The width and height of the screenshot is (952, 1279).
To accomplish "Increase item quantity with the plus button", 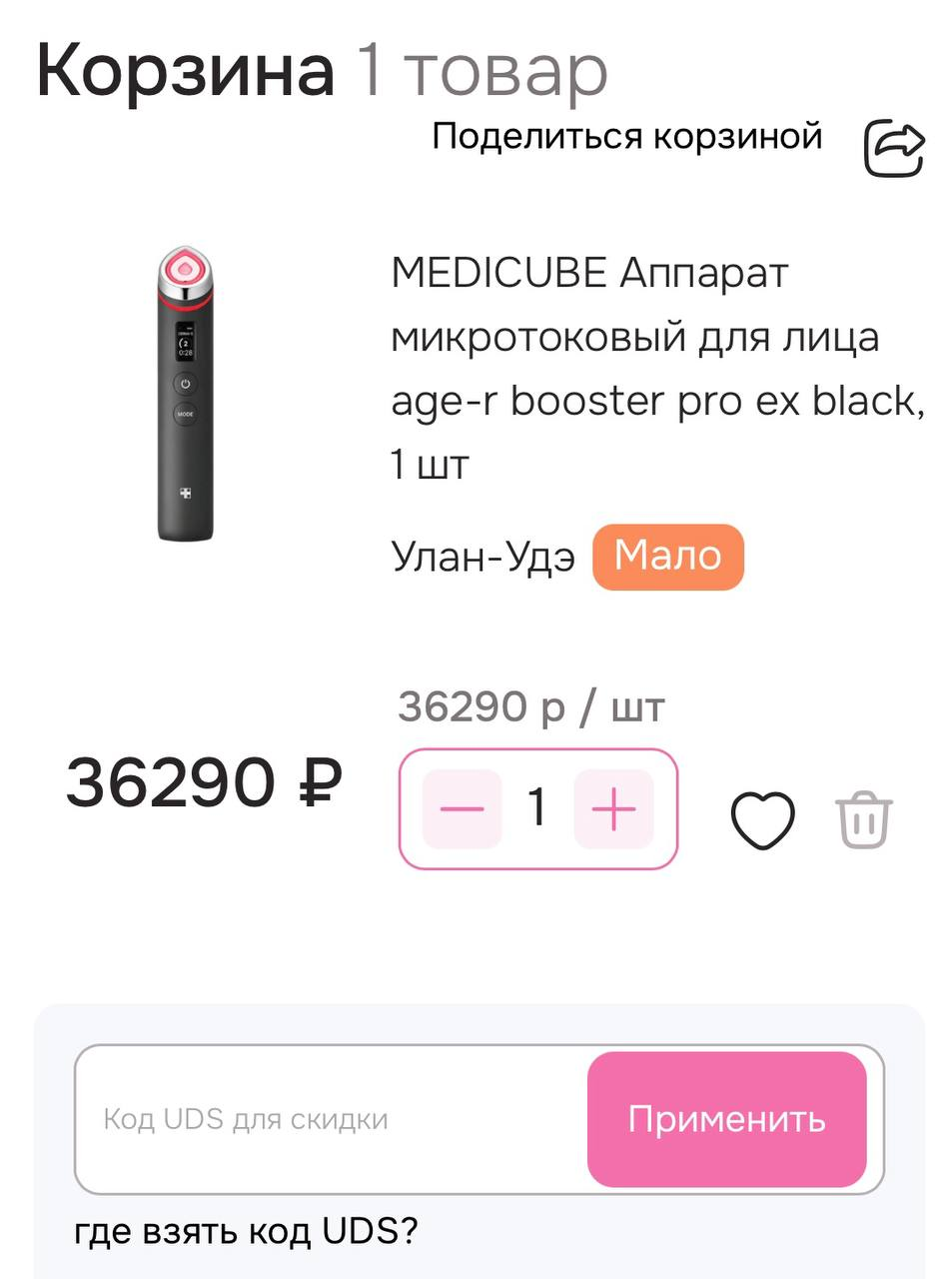I will click(x=613, y=808).
